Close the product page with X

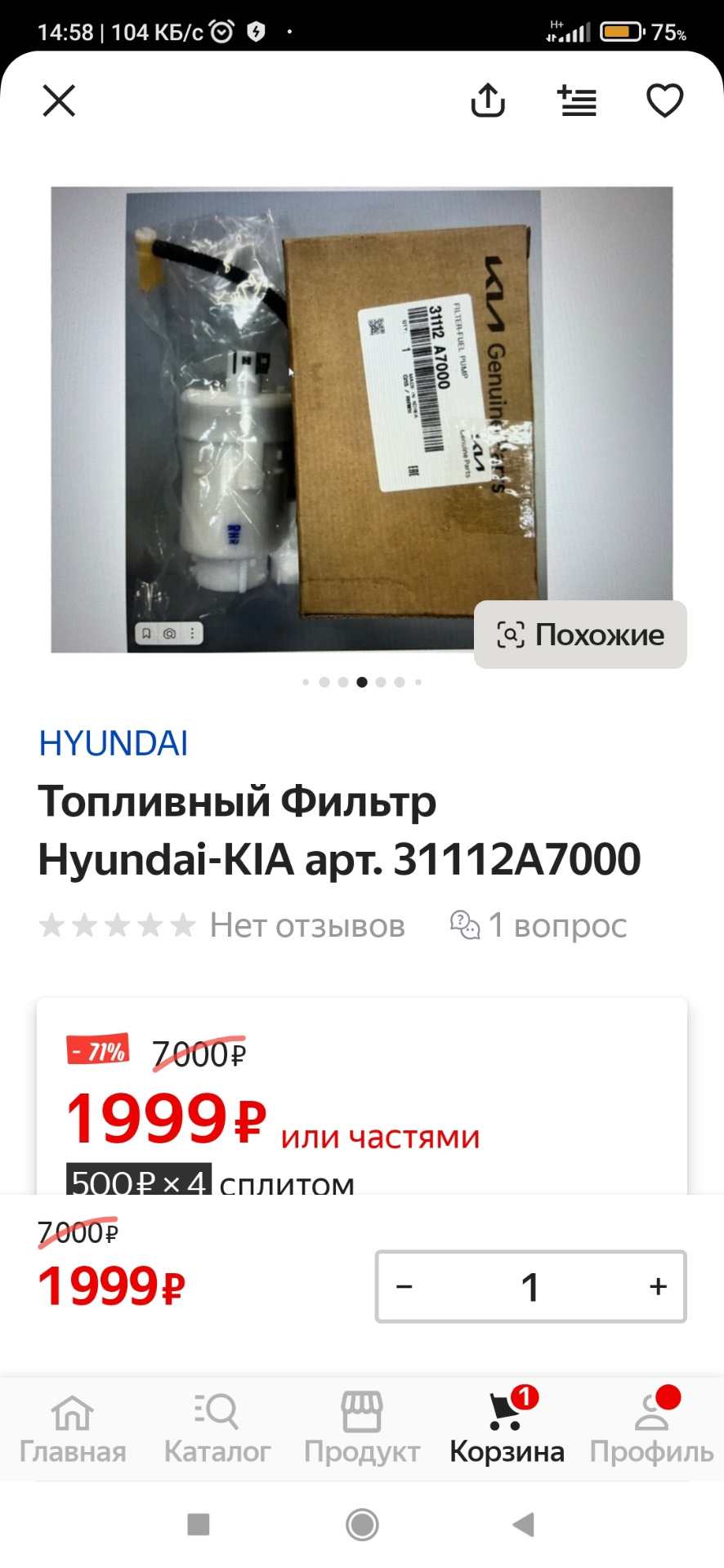[58, 100]
